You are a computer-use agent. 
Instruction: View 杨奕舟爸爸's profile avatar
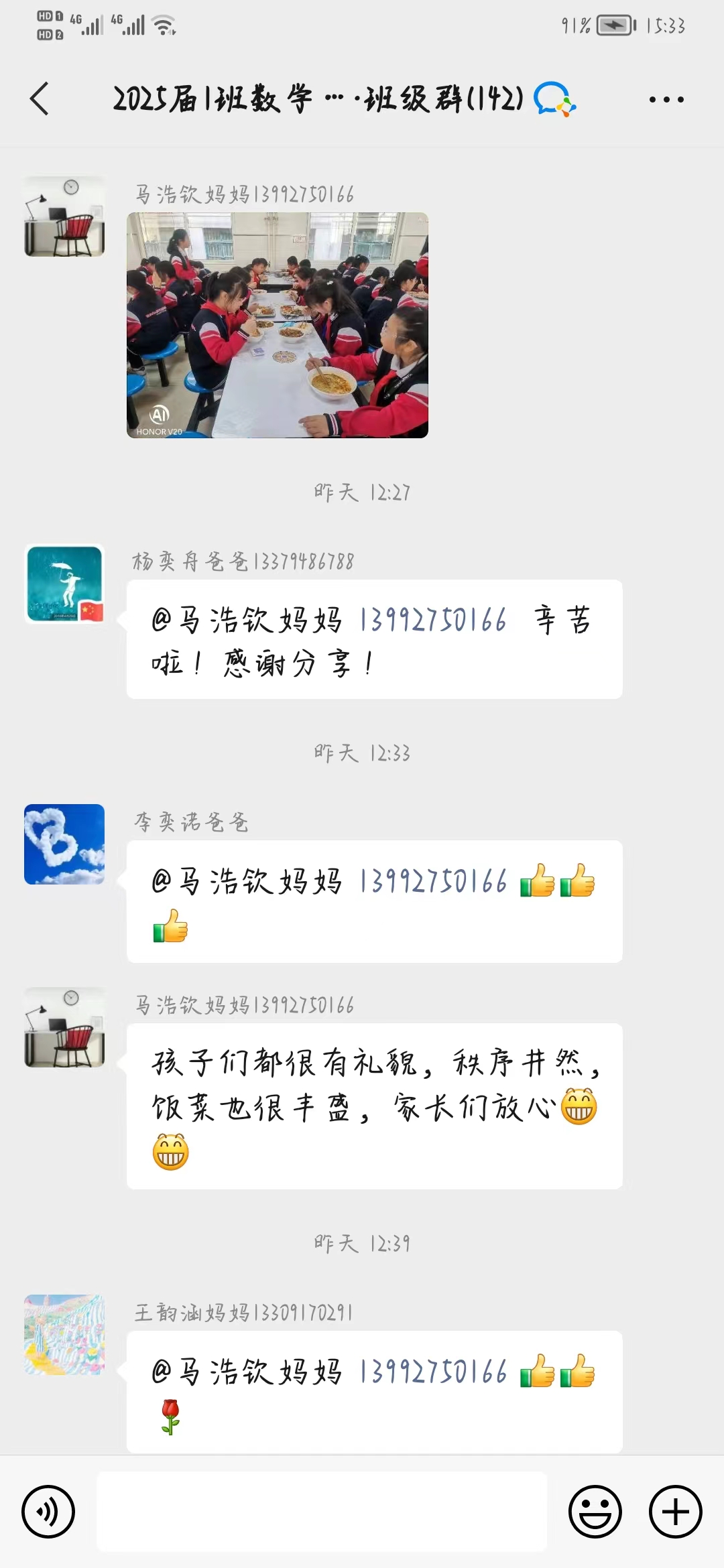pyautogui.click(x=64, y=584)
